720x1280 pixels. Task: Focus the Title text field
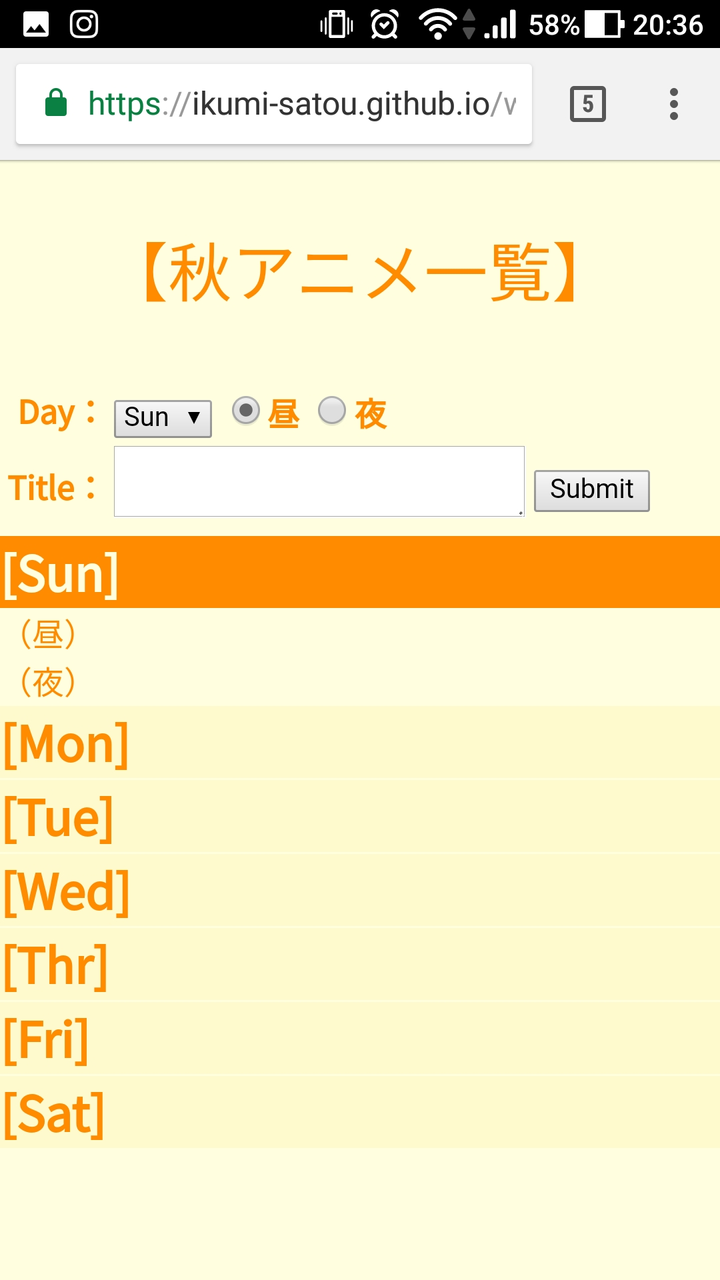(x=319, y=481)
